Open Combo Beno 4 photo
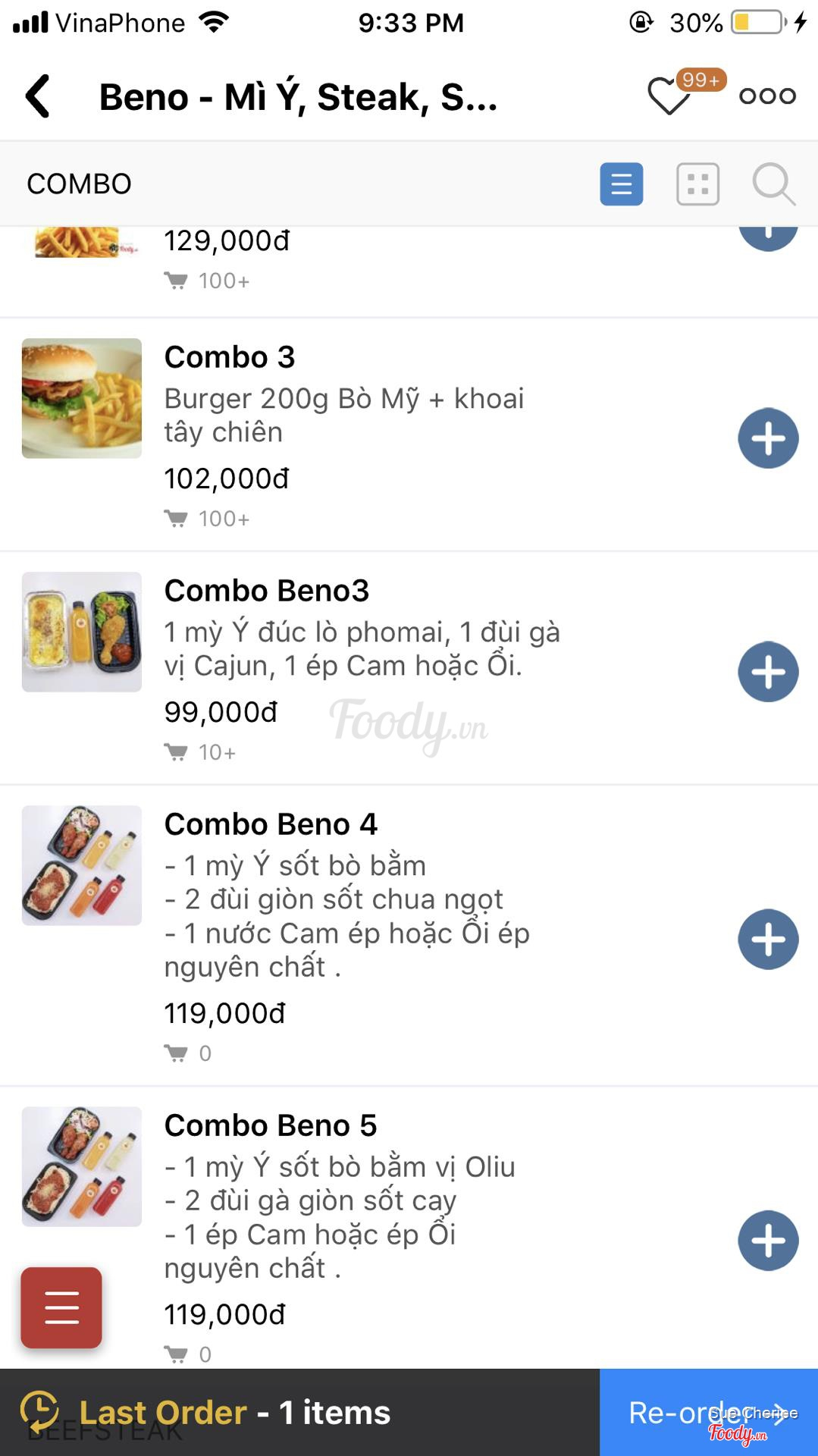This screenshot has height=1456, width=818. pos(82,865)
